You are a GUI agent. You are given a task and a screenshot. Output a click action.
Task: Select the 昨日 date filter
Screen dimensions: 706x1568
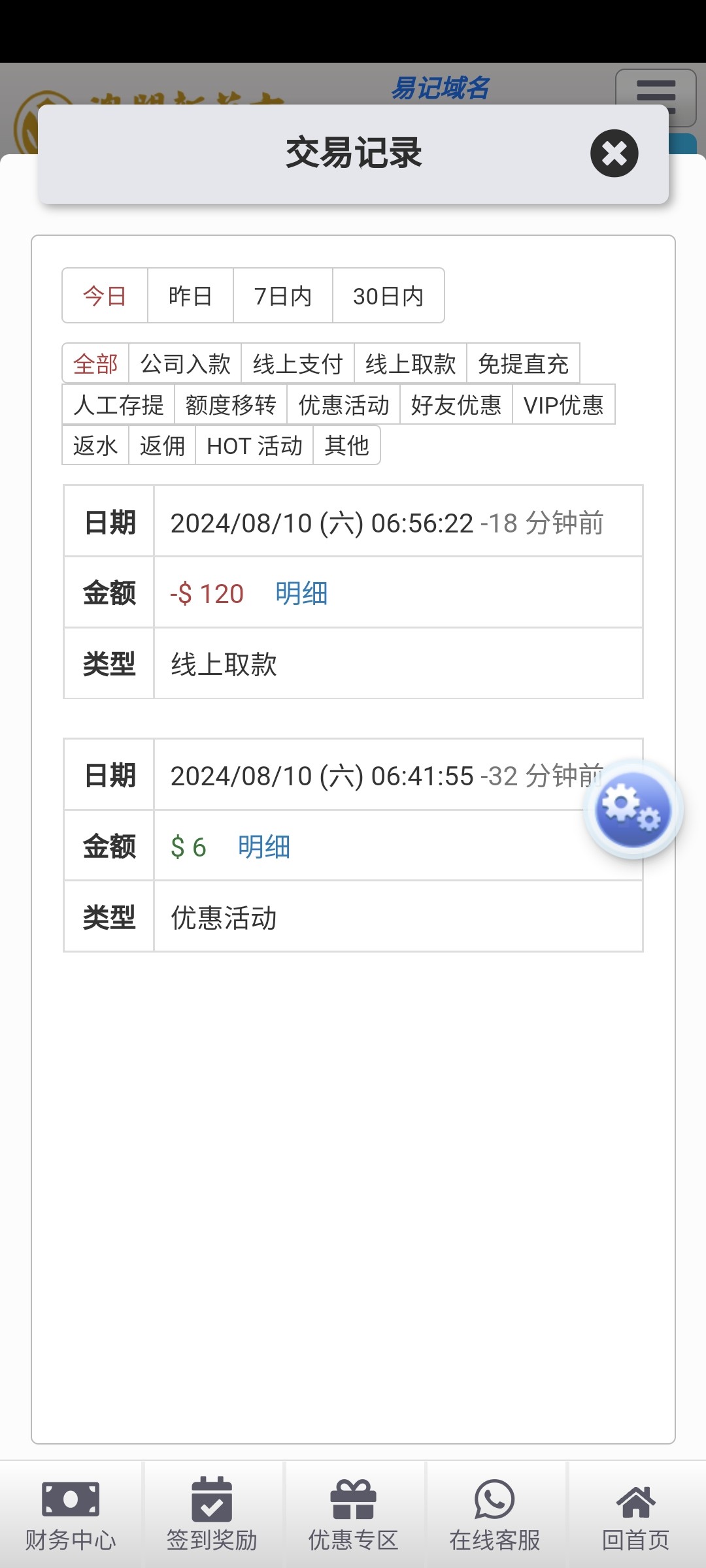[x=190, y=296]
